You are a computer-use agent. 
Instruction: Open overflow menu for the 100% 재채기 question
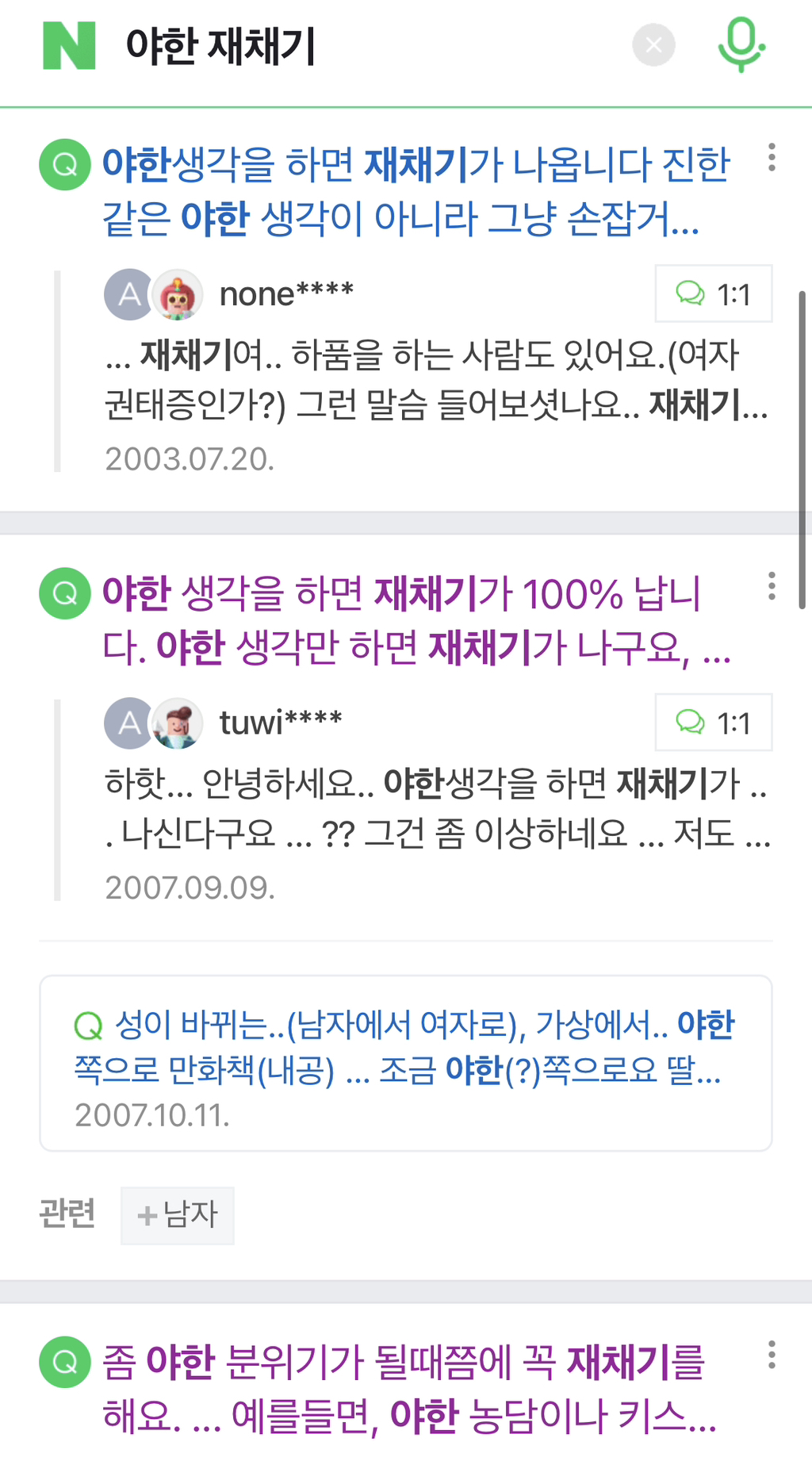[772, 586]
